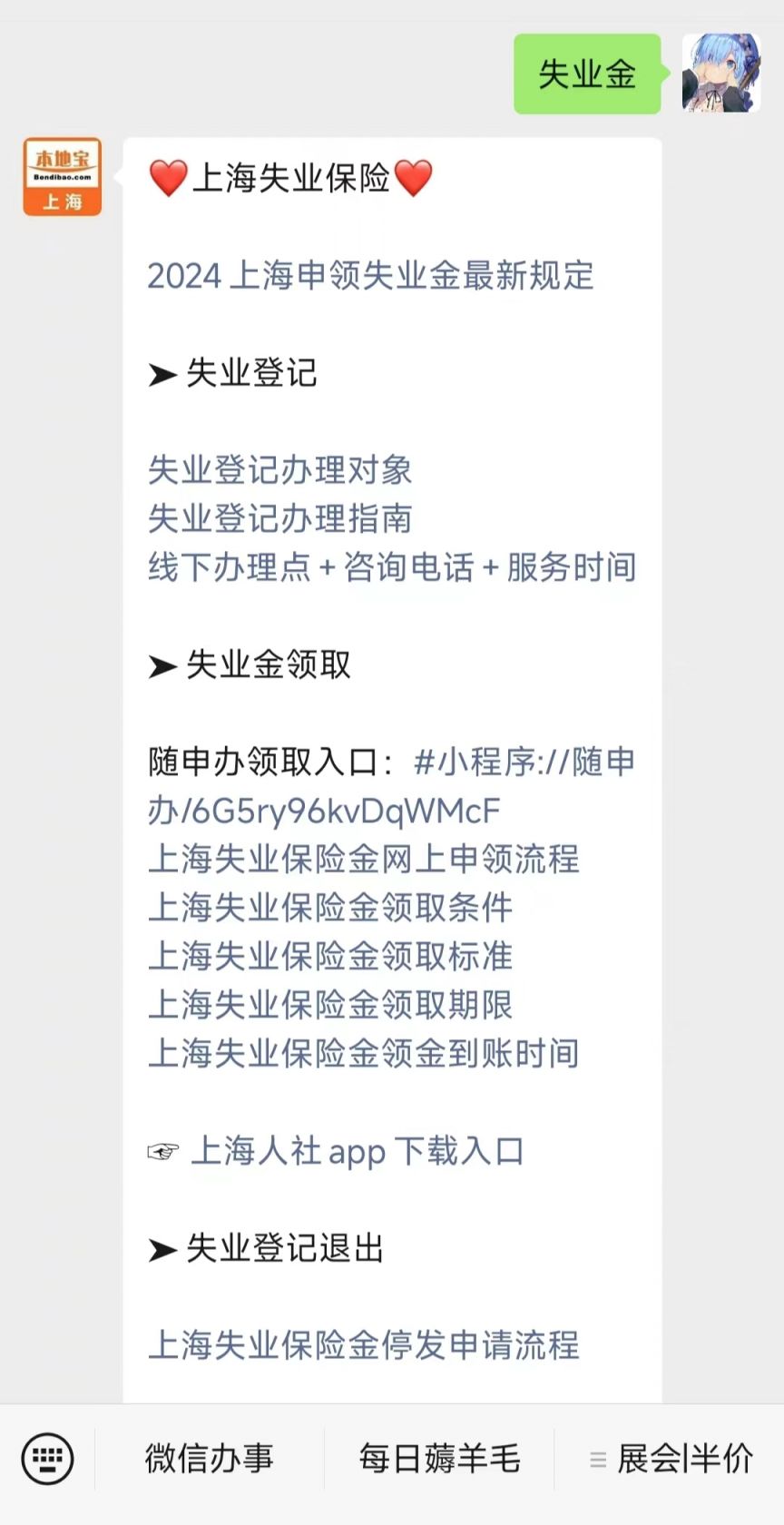Open the 微信办事 menu
Viewport: 784px width, 1525px height.
pos(210,1459)
